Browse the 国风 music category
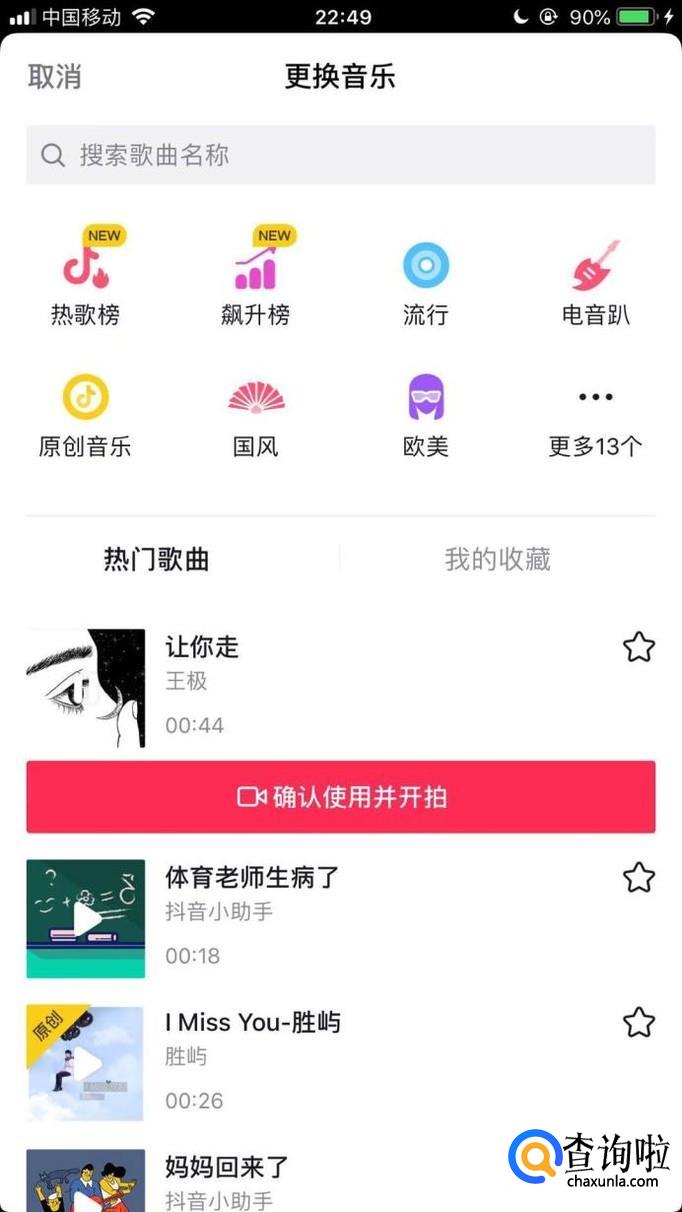Screen dimensions: 682x1212 point(256,413)
